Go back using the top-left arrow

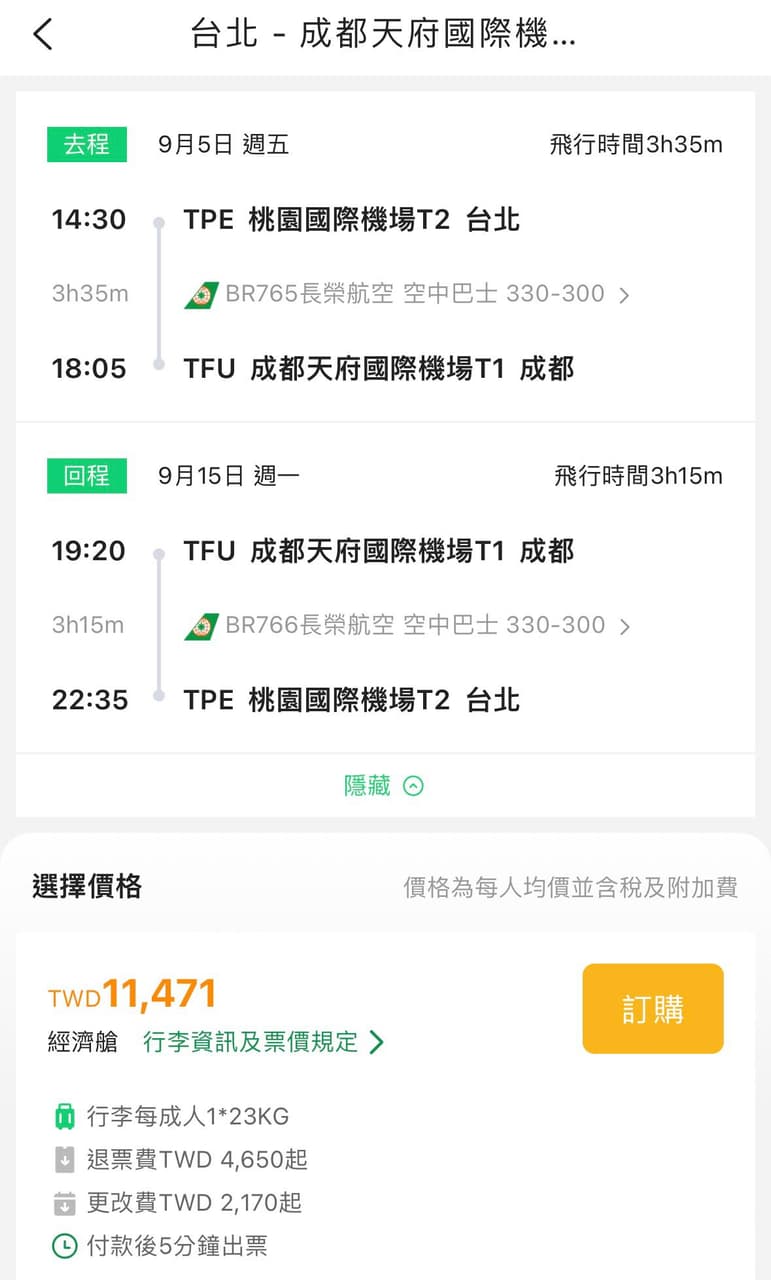42,34
